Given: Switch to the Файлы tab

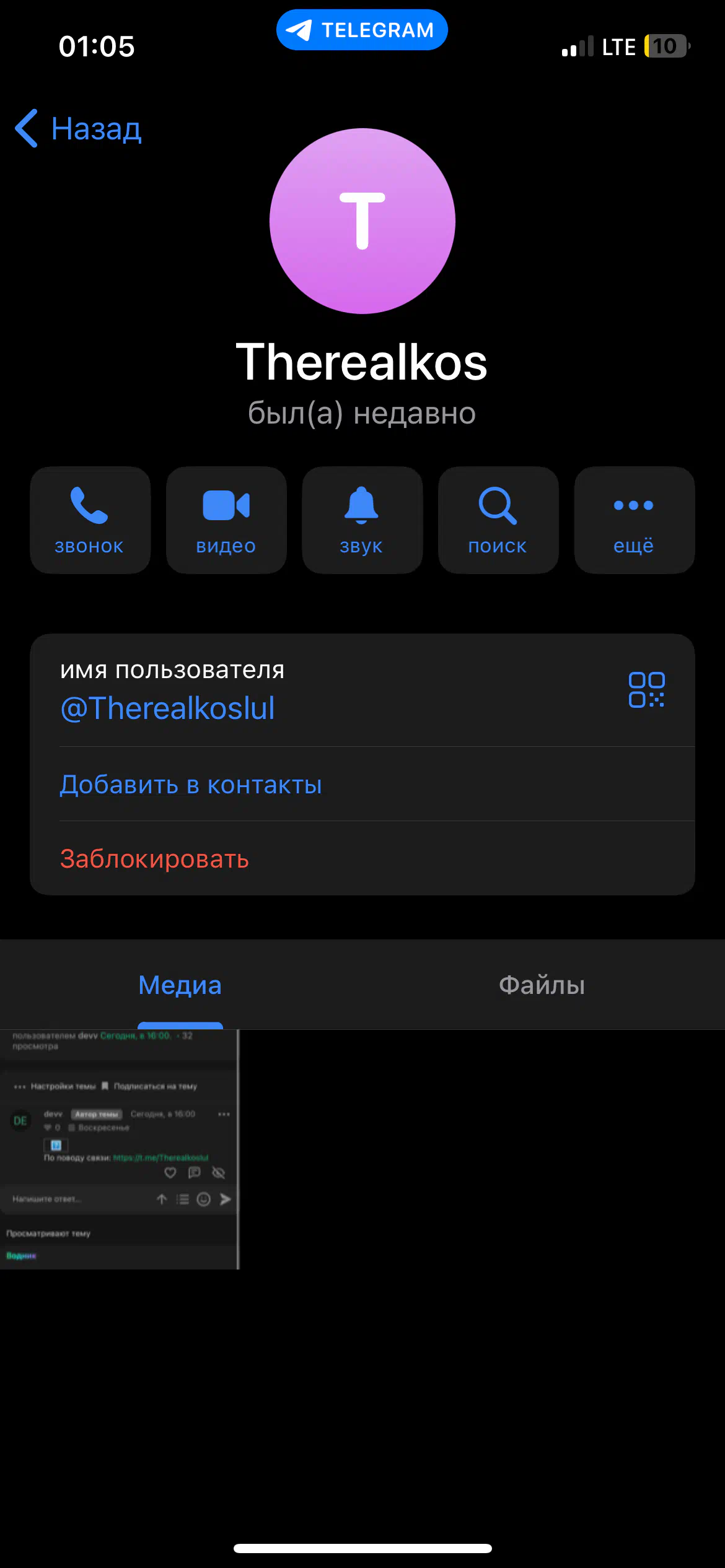Looking at the screenshot, I should click(x=542, y=985).
